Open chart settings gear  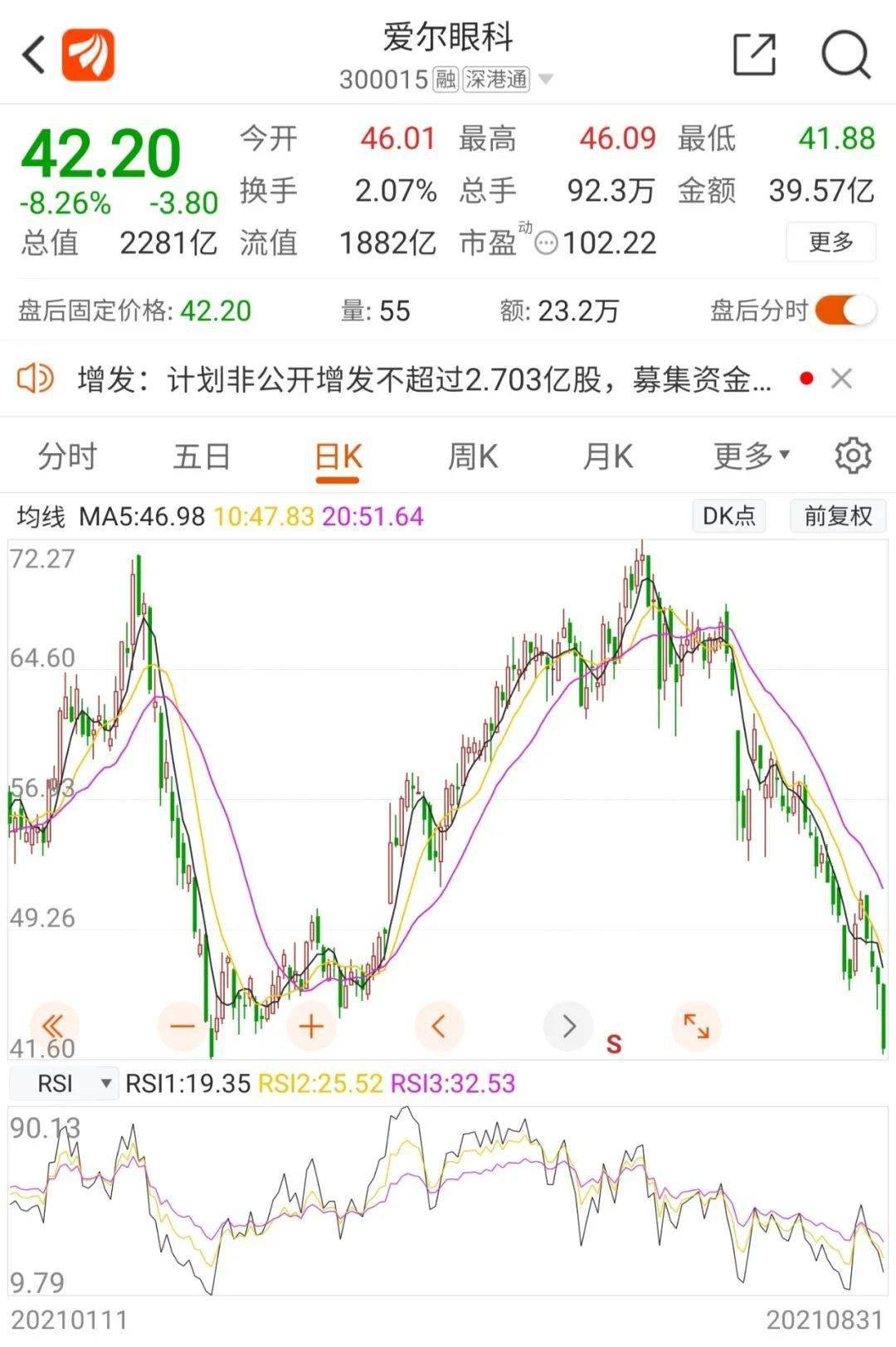853,456
